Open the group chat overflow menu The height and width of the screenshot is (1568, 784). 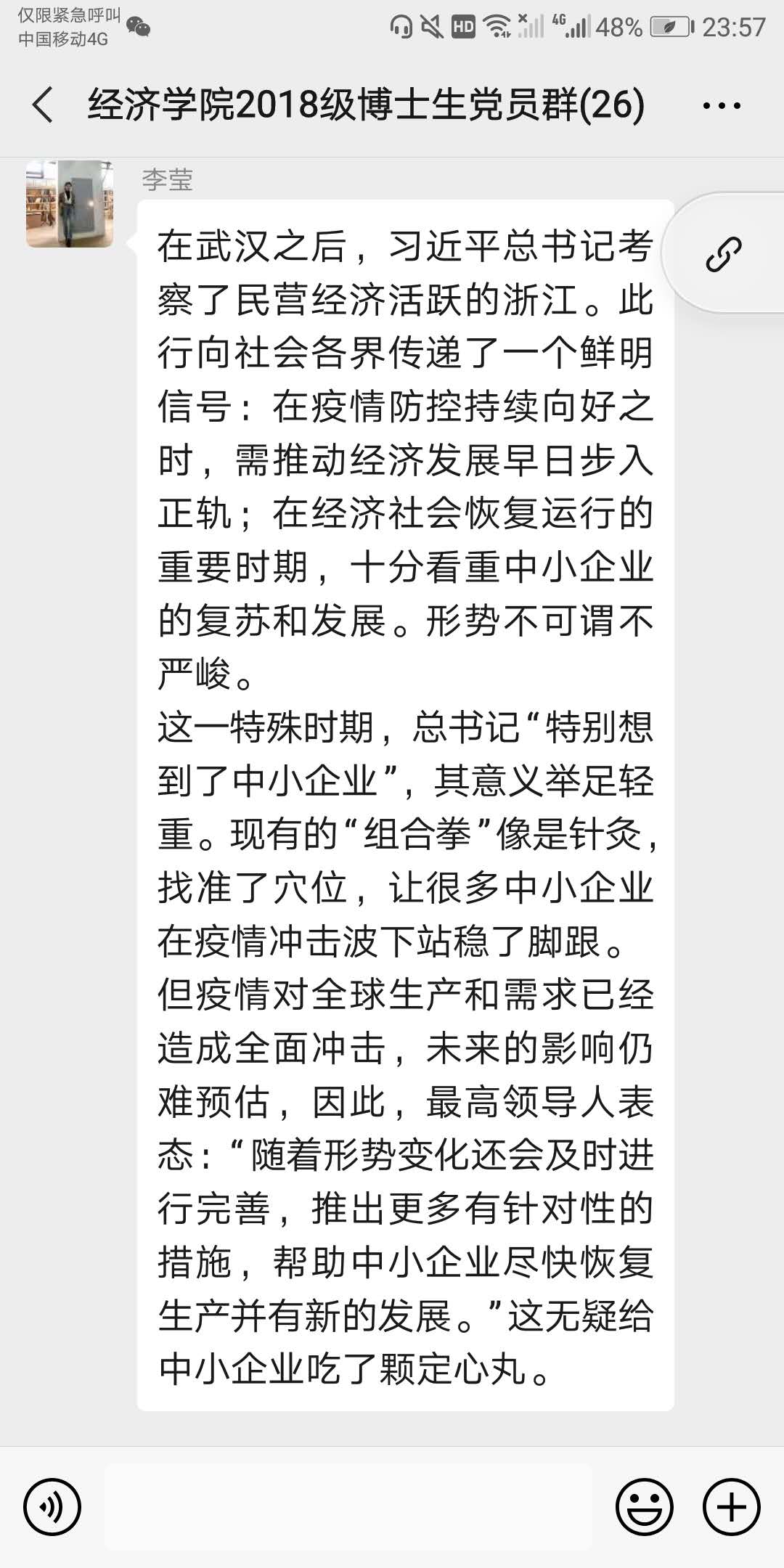(x=722, y=106)
